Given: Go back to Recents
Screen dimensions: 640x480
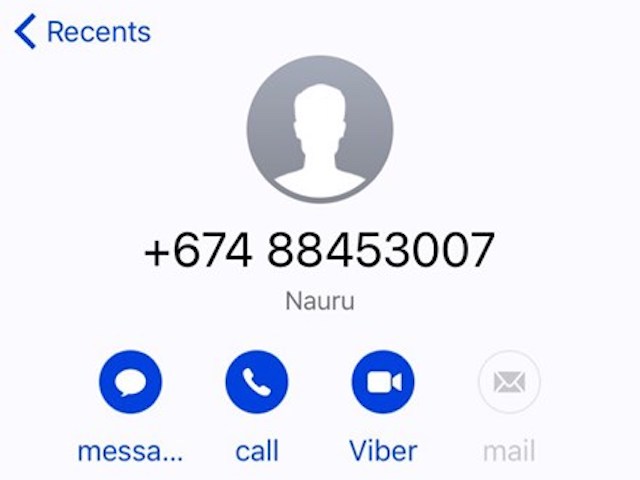Looking at the screenshot, I should pyautogui.click(x=82, y=32).
